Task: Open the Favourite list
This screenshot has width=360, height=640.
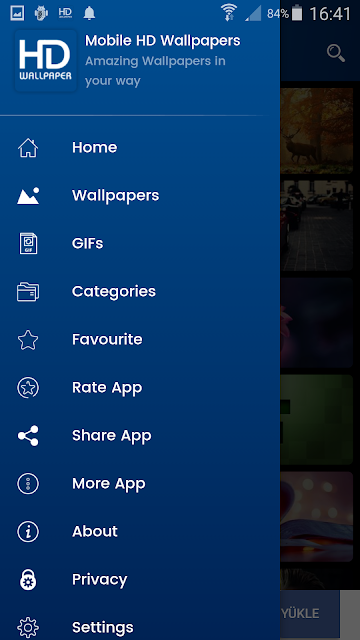Action: click(140, 339)
